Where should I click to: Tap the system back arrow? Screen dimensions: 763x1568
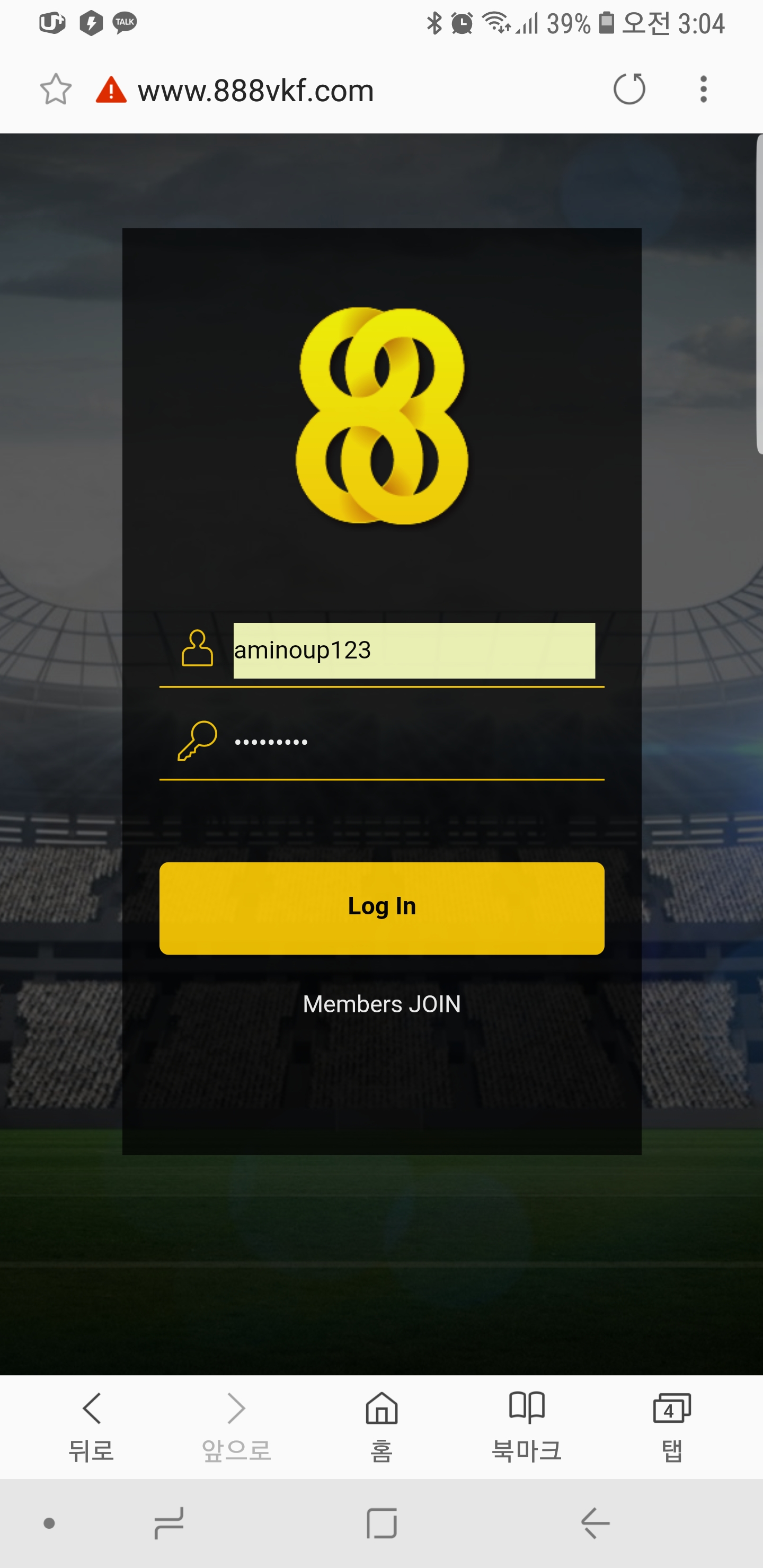tap(595, 1524)
